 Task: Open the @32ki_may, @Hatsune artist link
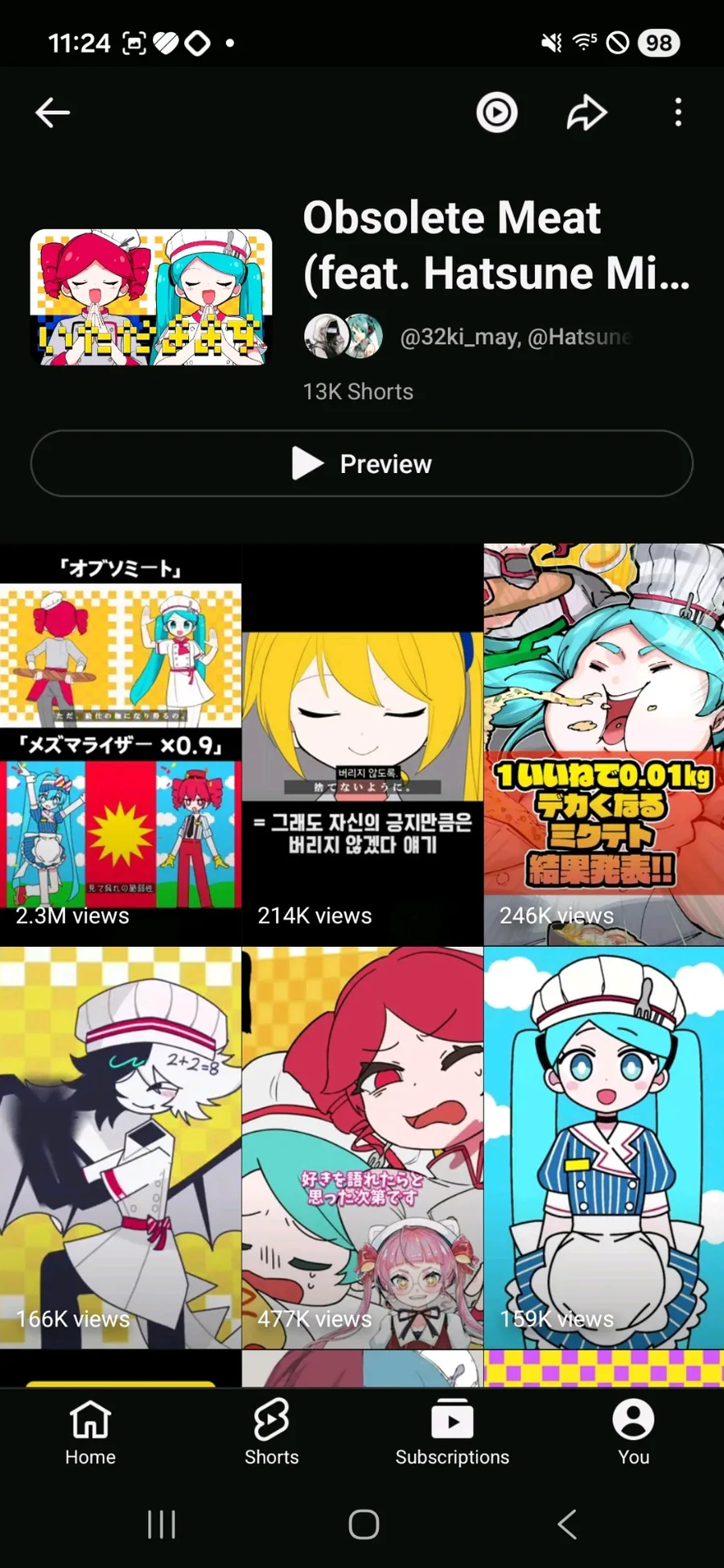pos(515,336)
